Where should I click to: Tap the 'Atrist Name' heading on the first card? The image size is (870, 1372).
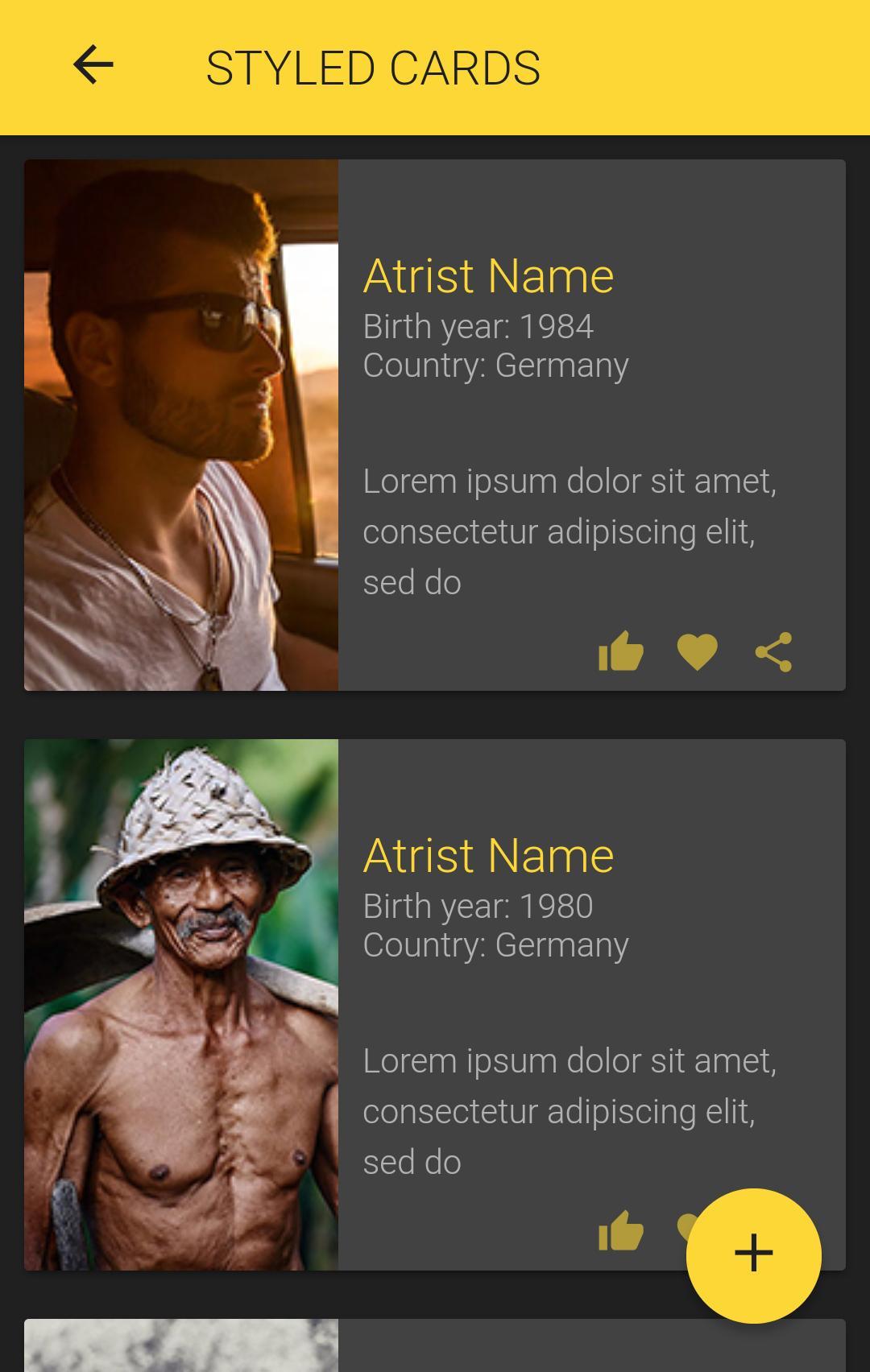tap(488, 276)
